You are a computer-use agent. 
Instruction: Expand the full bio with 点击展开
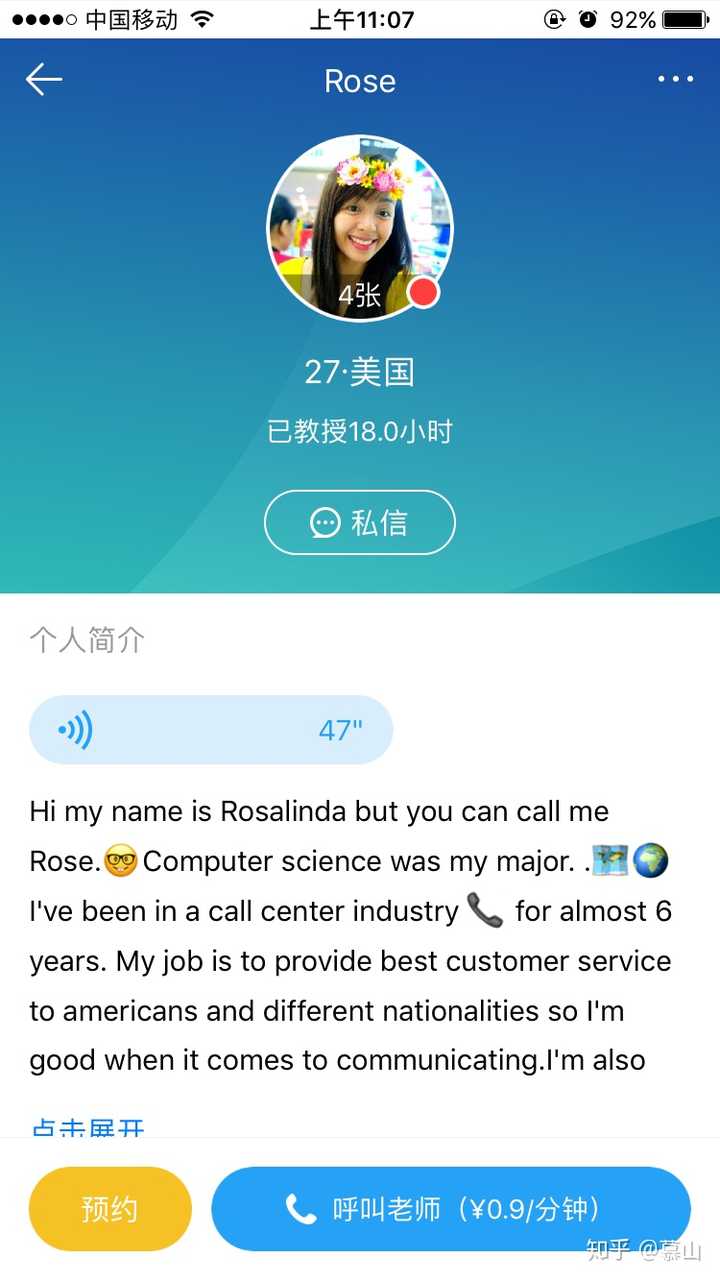[88, 1128]
